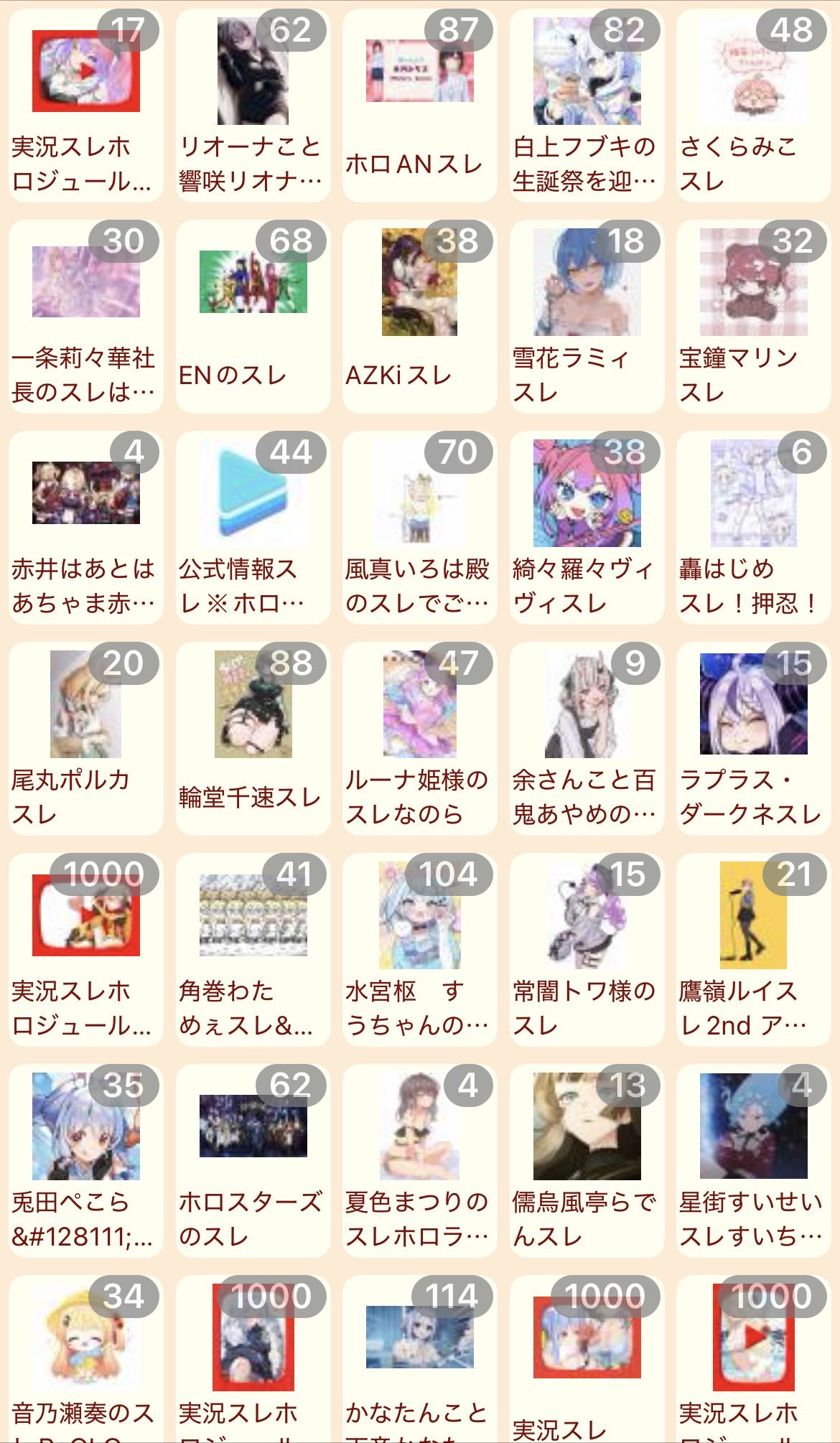Open the 宝鐘マリンスレ card

753,317
